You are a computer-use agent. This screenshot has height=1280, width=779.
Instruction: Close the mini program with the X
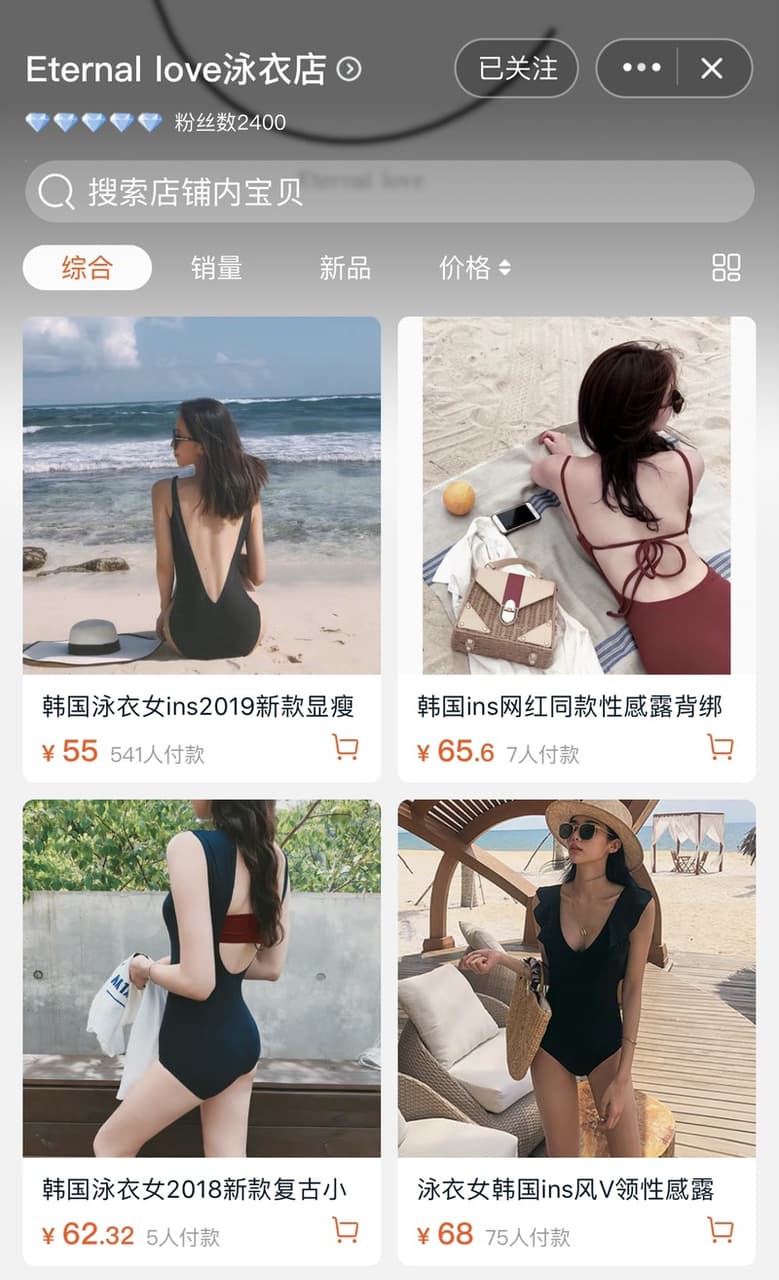click(x=712, y=68)
